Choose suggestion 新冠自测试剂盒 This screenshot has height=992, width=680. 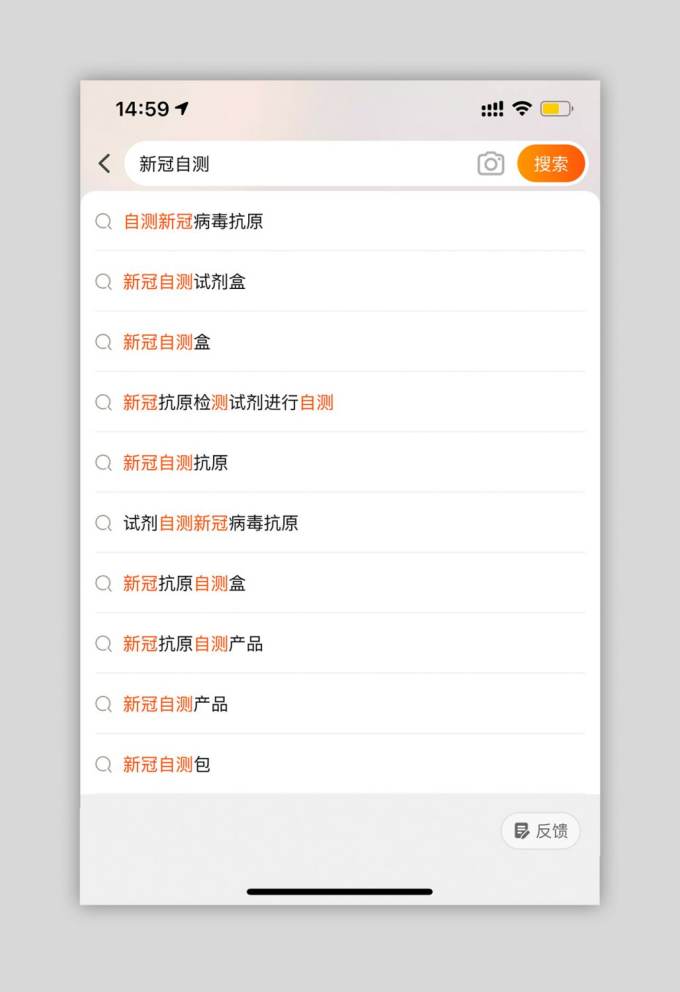[x=184, y=282]
